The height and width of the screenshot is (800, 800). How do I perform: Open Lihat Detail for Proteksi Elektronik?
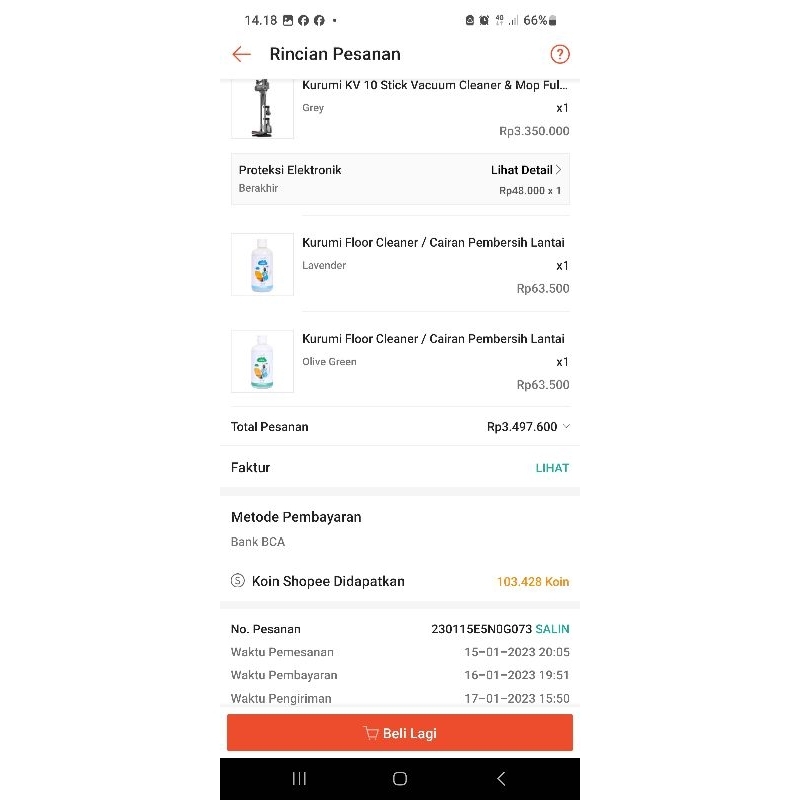click(x=526, y=170)
